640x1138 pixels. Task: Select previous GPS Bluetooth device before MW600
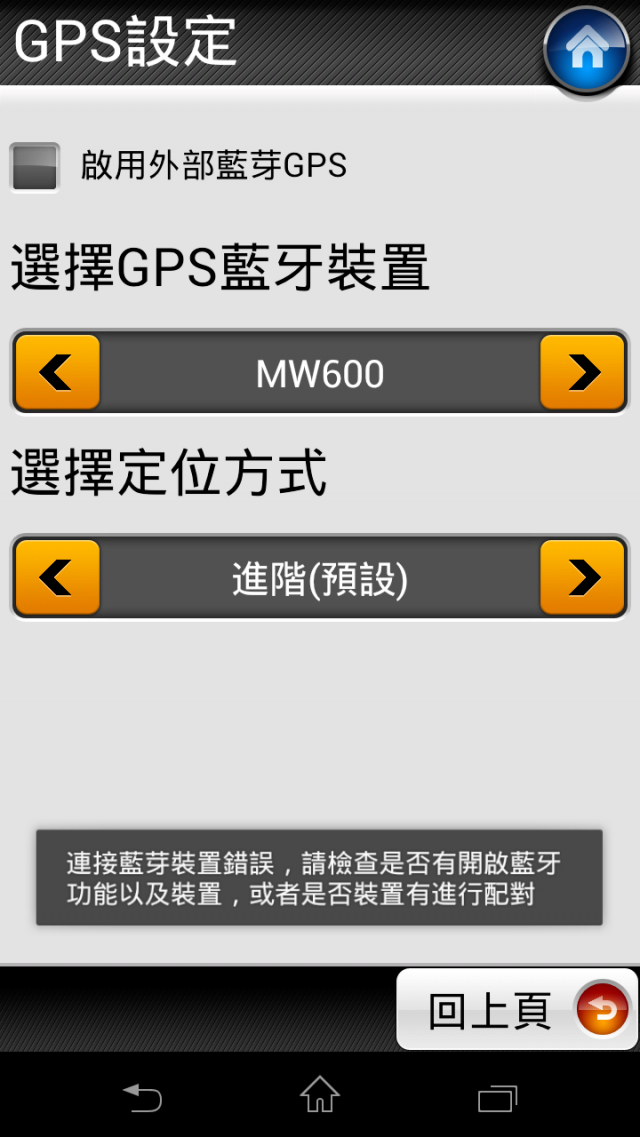pyautogui.click(x=57, y=372)
